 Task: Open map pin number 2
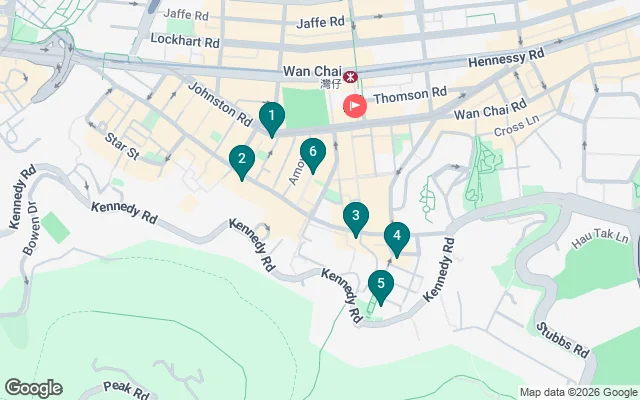pos(240,159)
